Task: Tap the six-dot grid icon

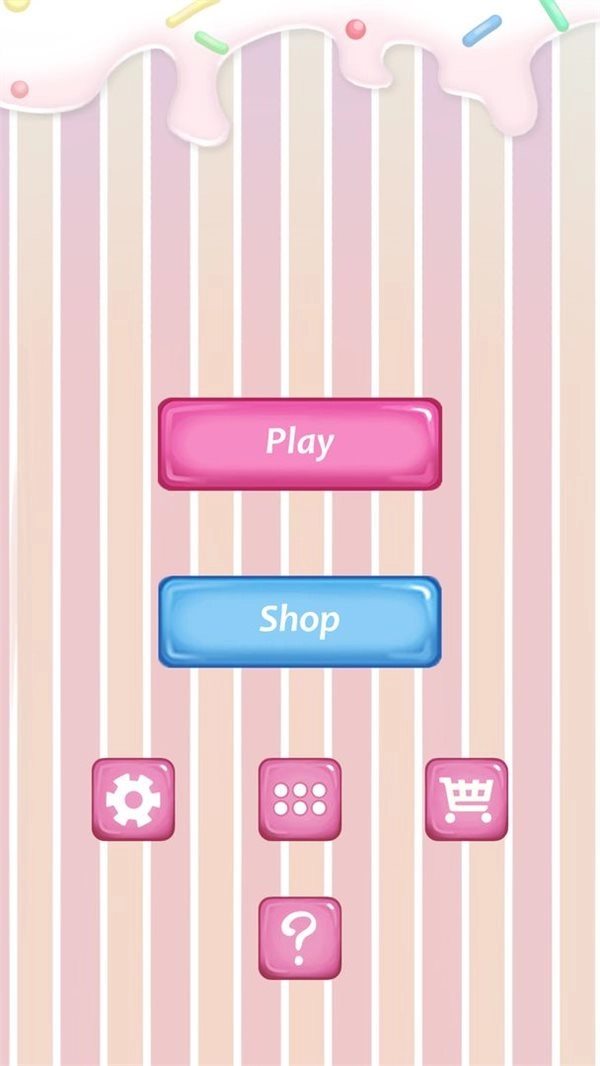Action: 300,800
